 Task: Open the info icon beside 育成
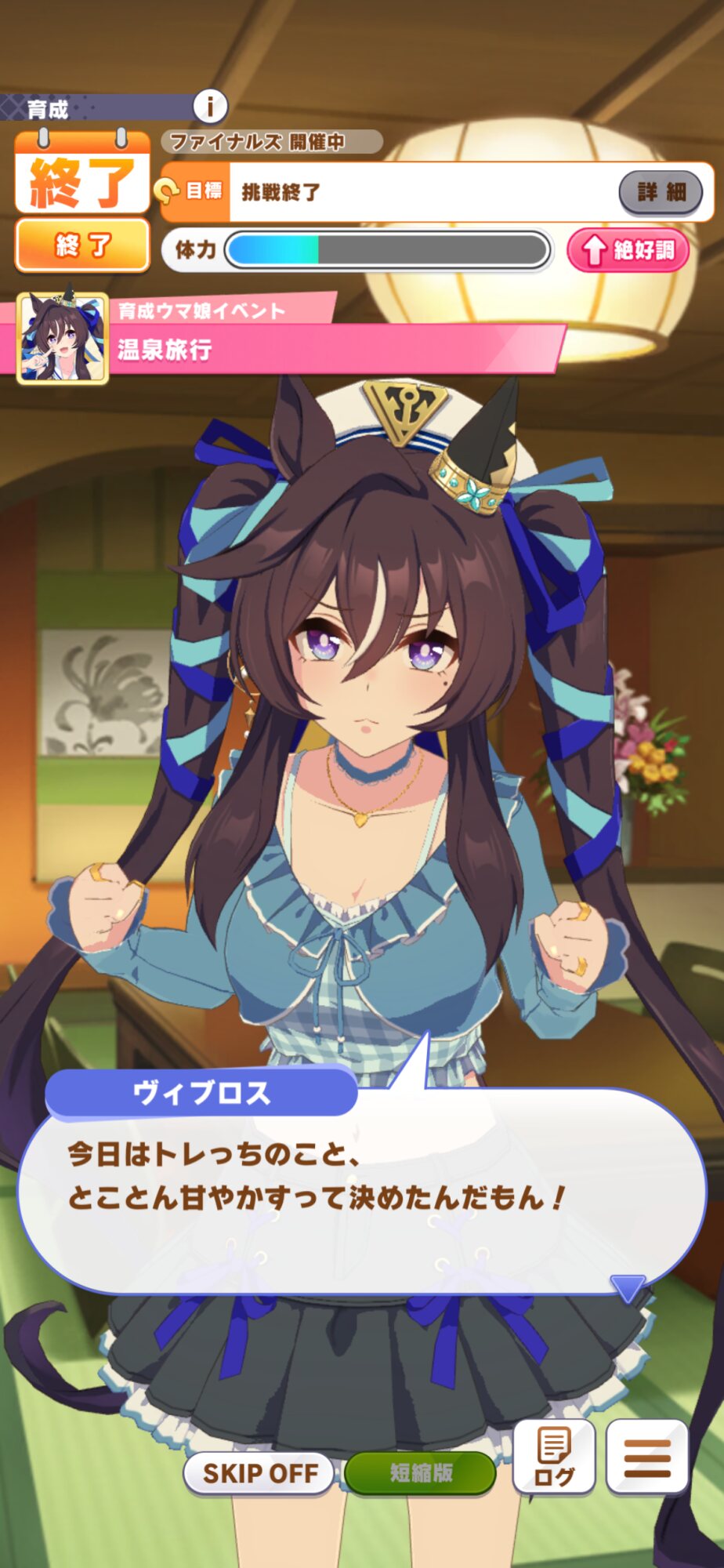210,105
